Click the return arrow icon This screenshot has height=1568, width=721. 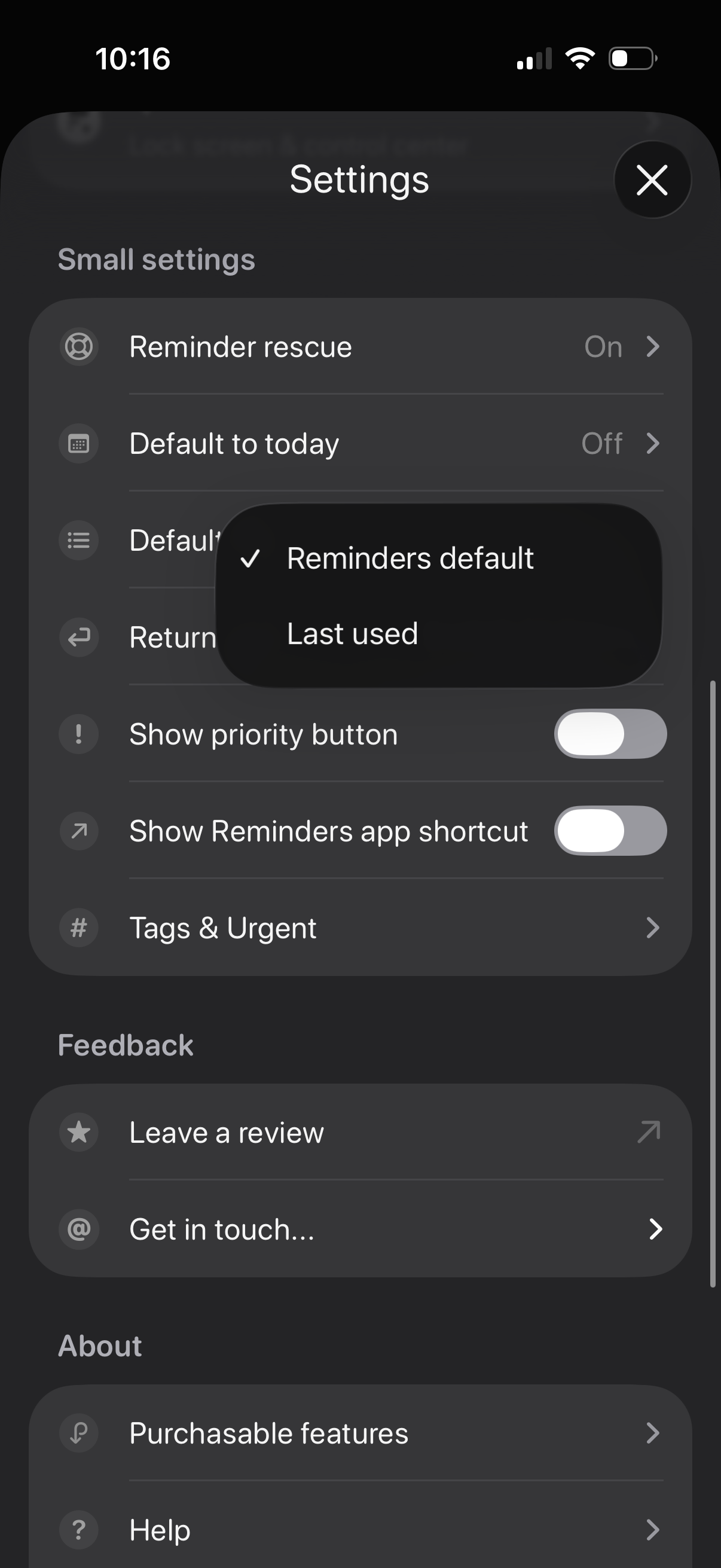click(x=78, y=638)
